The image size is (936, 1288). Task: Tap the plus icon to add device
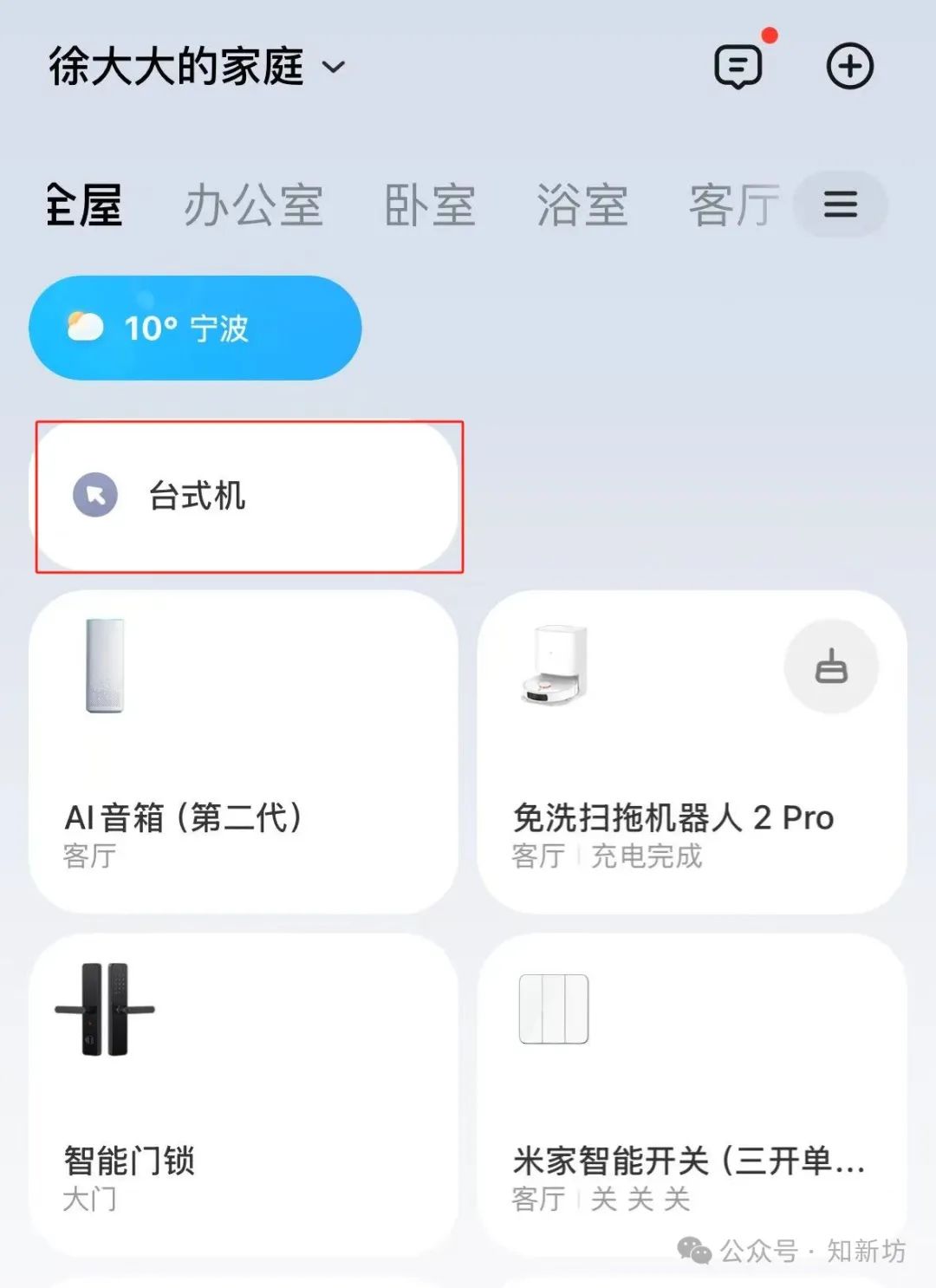(849, 67)
